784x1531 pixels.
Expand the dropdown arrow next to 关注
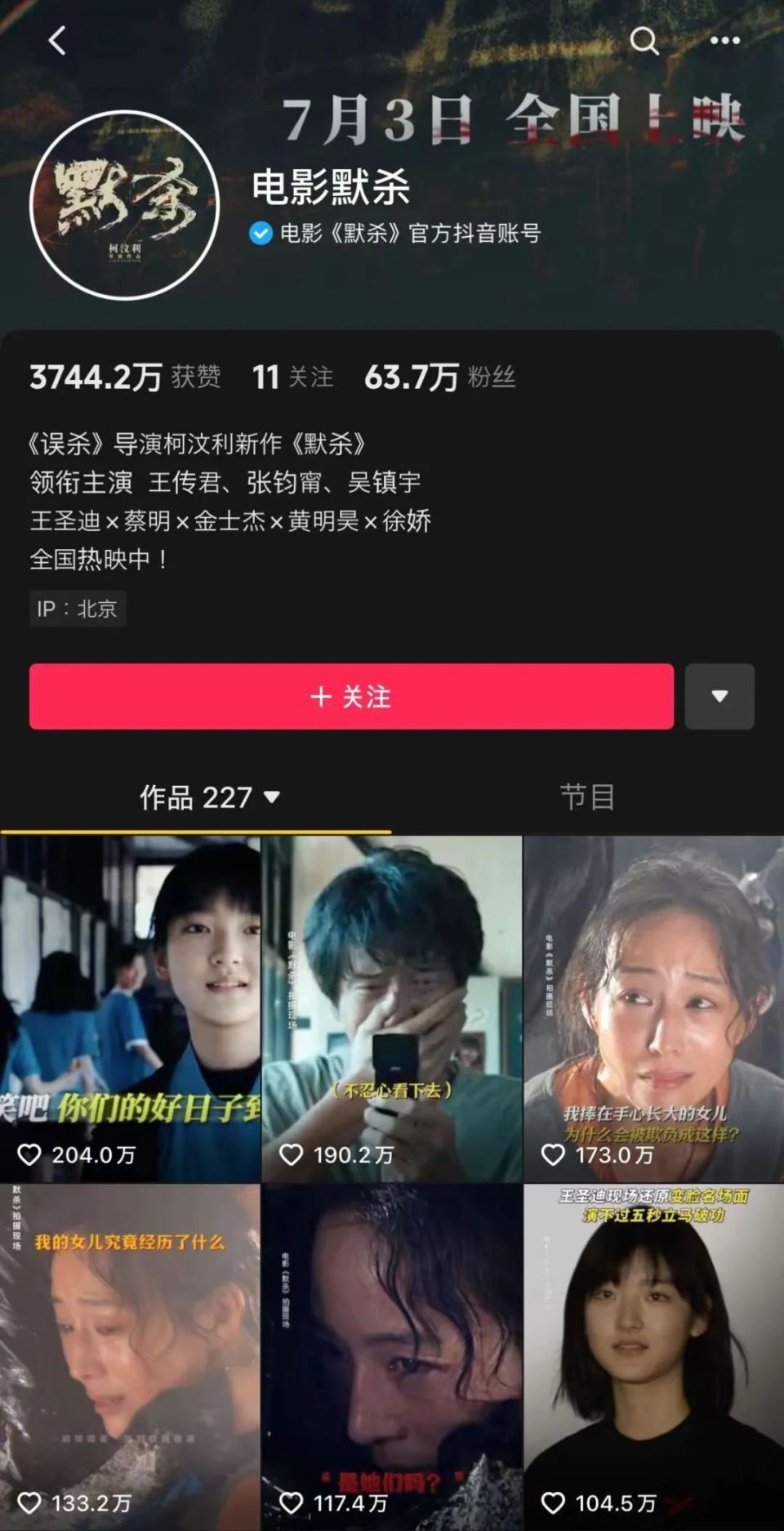719,696
